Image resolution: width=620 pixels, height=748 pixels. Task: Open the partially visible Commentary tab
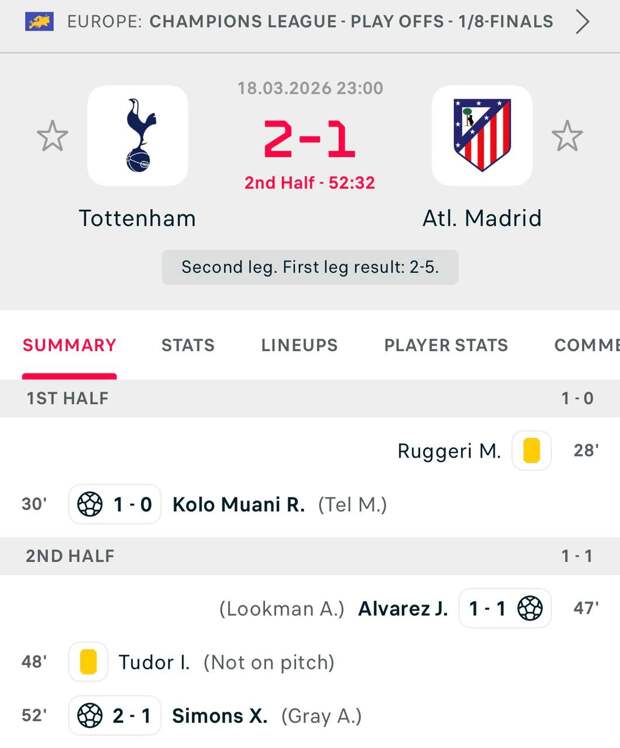588,345
